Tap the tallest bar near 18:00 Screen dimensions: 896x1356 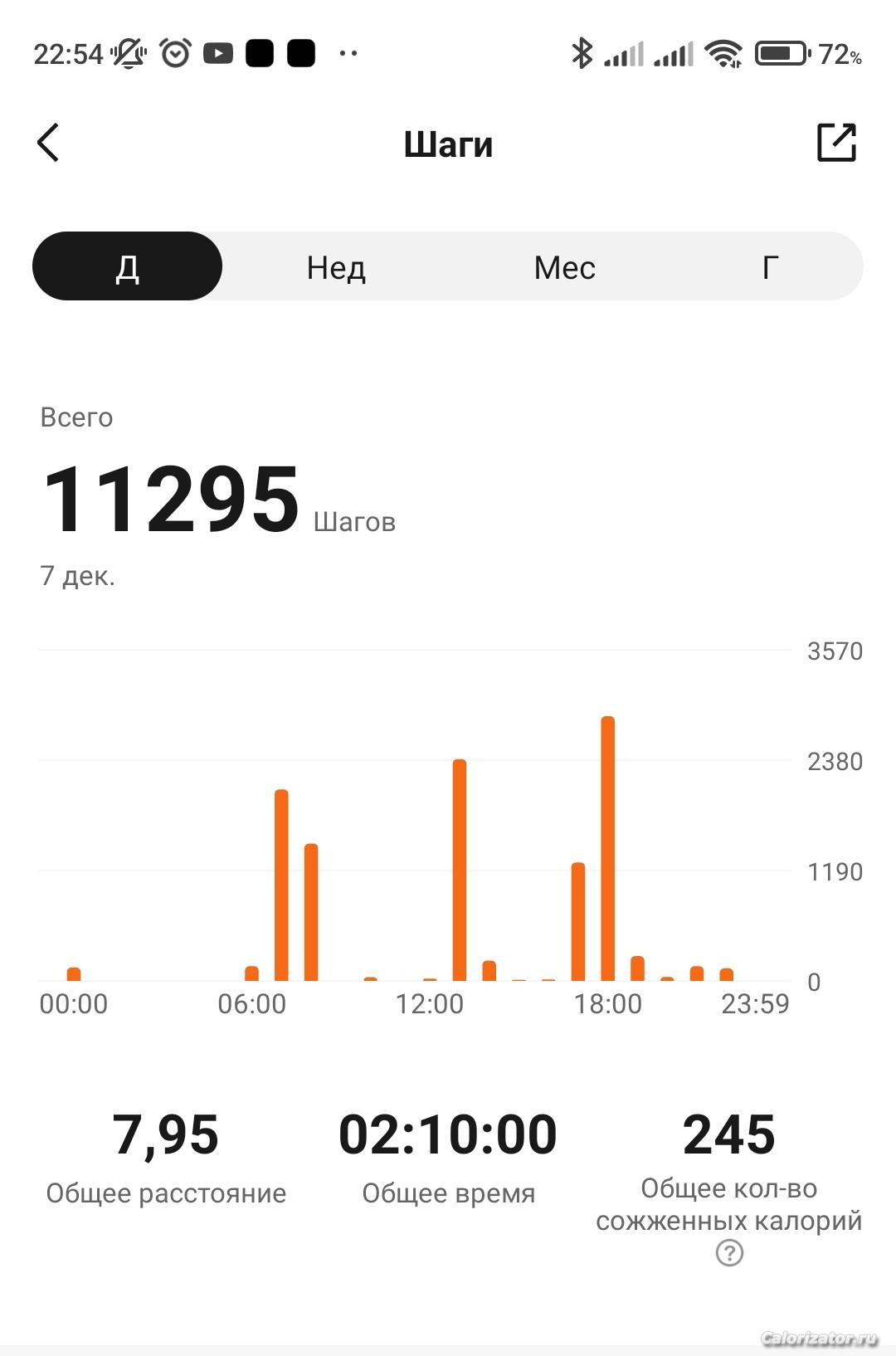pos(607,848)
